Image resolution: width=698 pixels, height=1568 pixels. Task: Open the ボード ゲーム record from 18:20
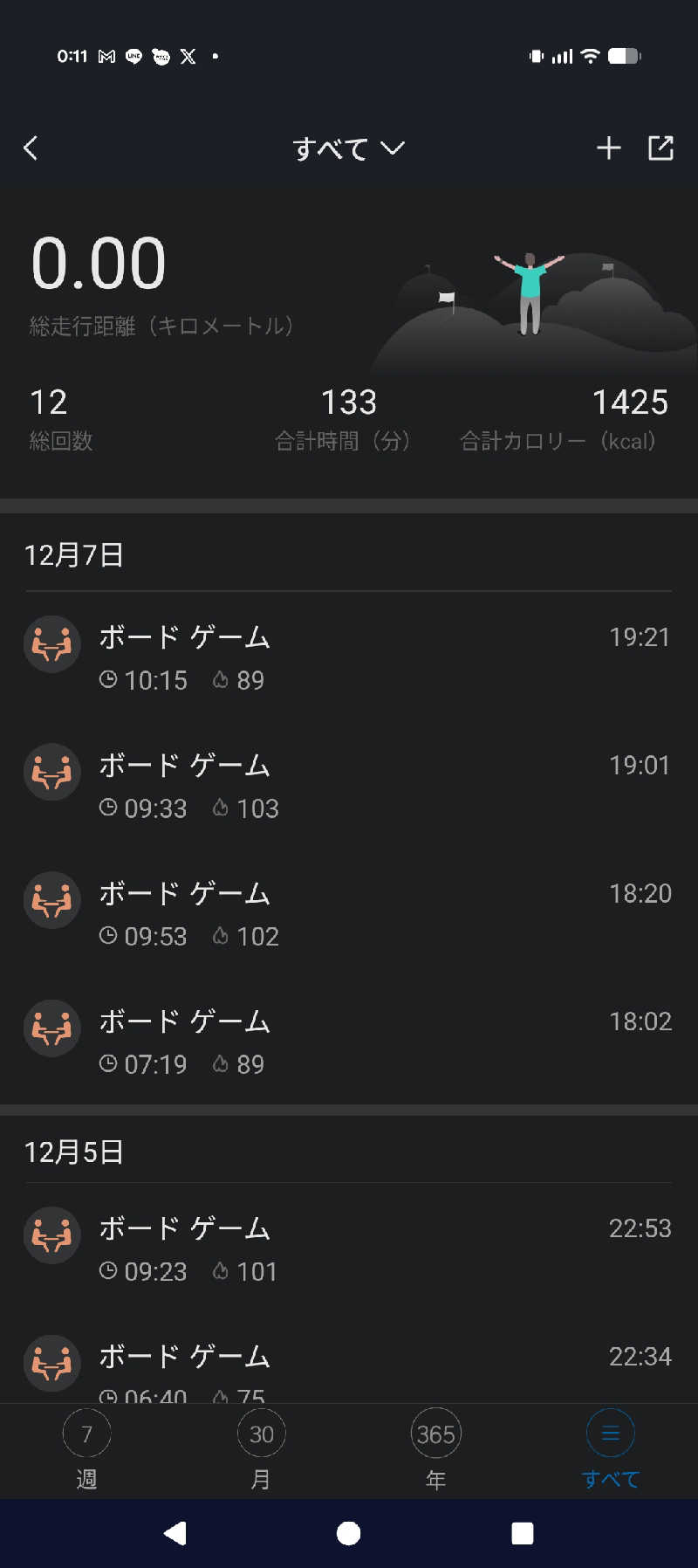tap(349, 914)
